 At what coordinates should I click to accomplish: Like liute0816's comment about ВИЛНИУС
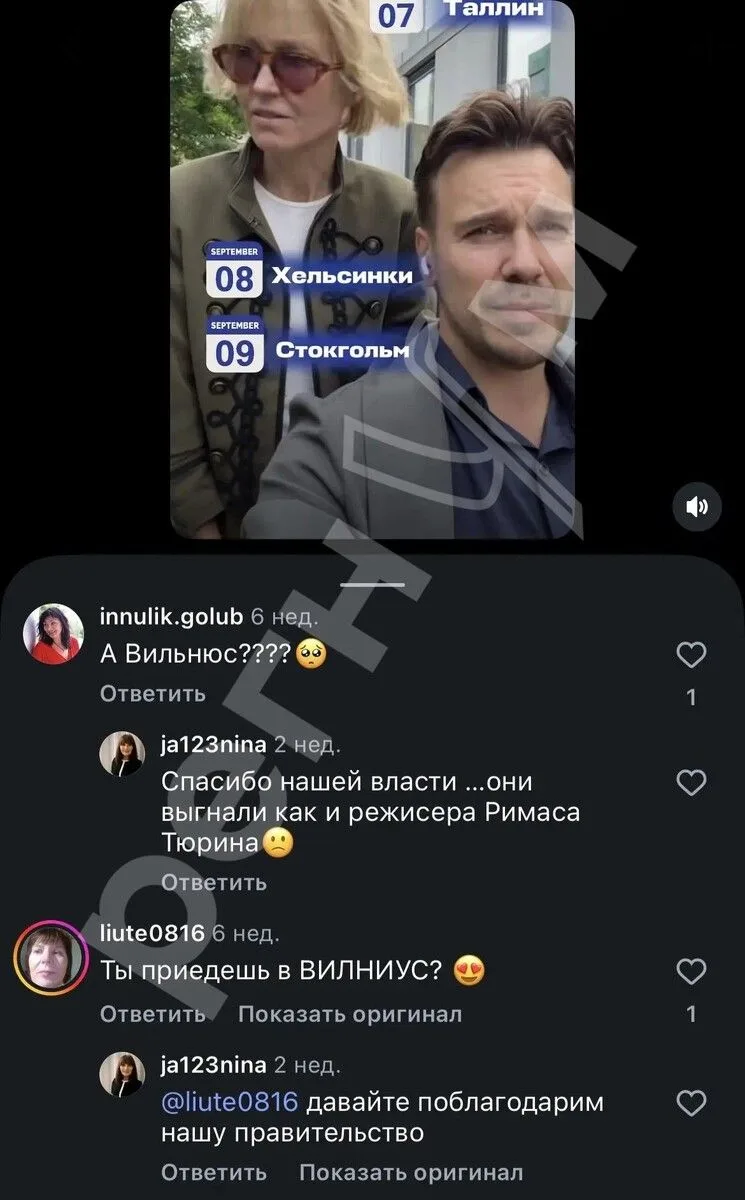692,971
